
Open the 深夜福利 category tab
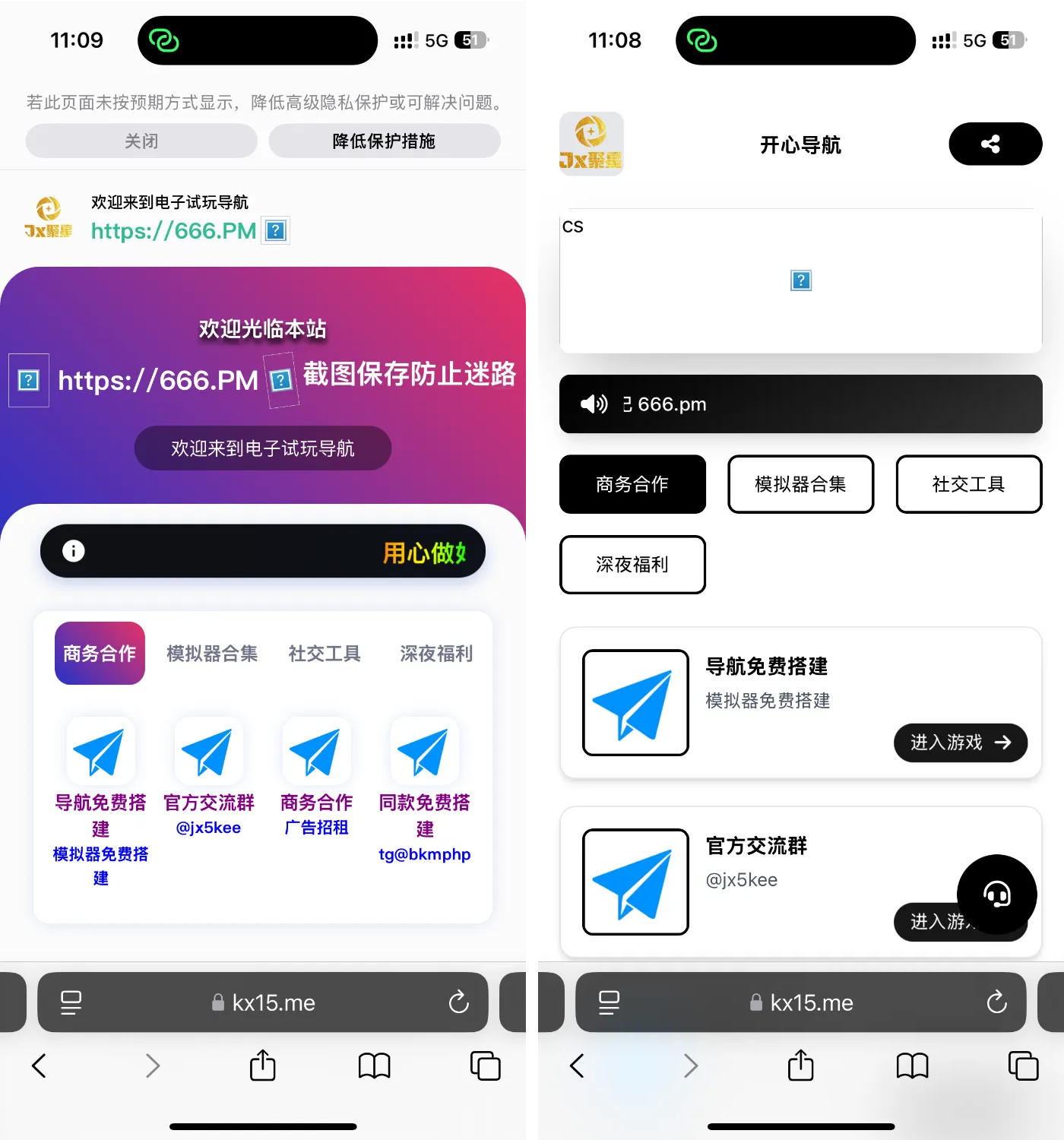point(632,565)
